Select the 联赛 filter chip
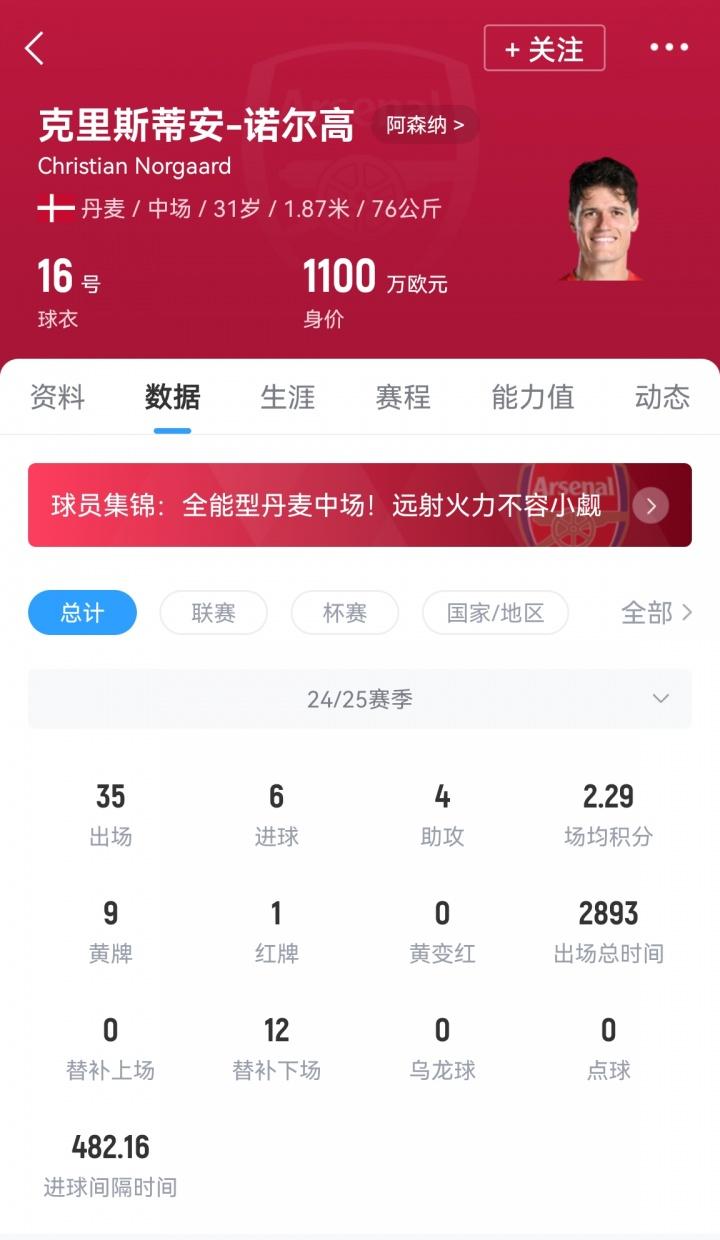The image size is (720, 1240). 213,613
